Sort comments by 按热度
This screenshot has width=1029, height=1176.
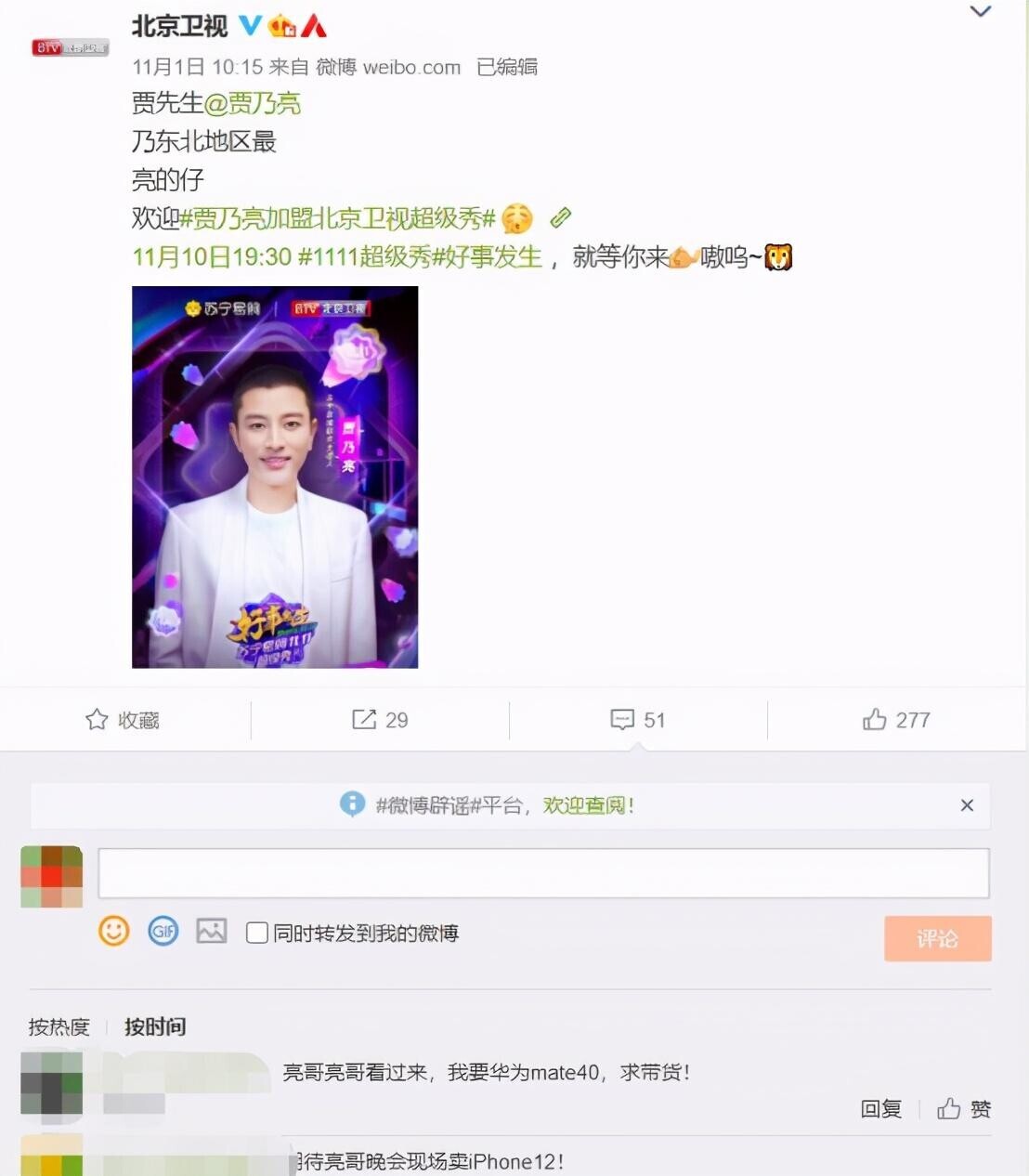(59, 1026)
